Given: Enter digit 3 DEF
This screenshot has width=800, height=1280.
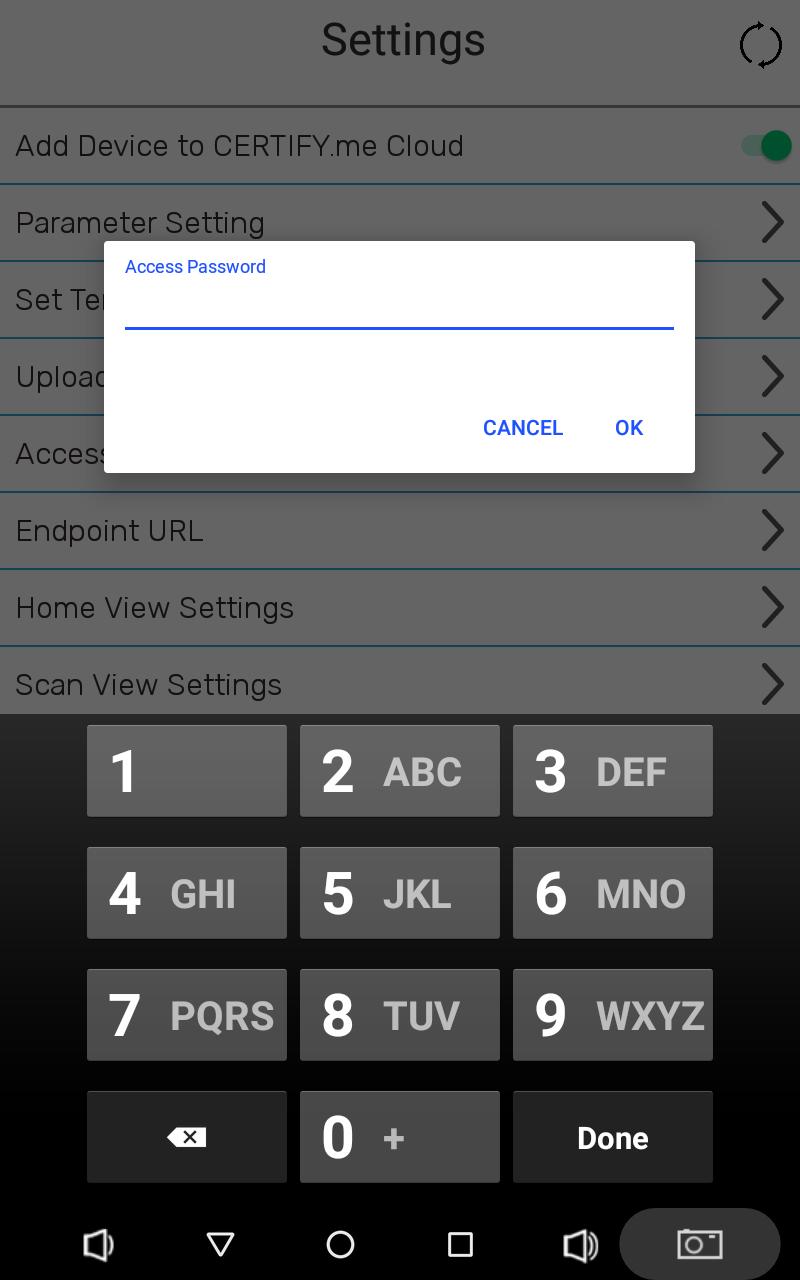Looking at the screenshot, I should [612, 771].
